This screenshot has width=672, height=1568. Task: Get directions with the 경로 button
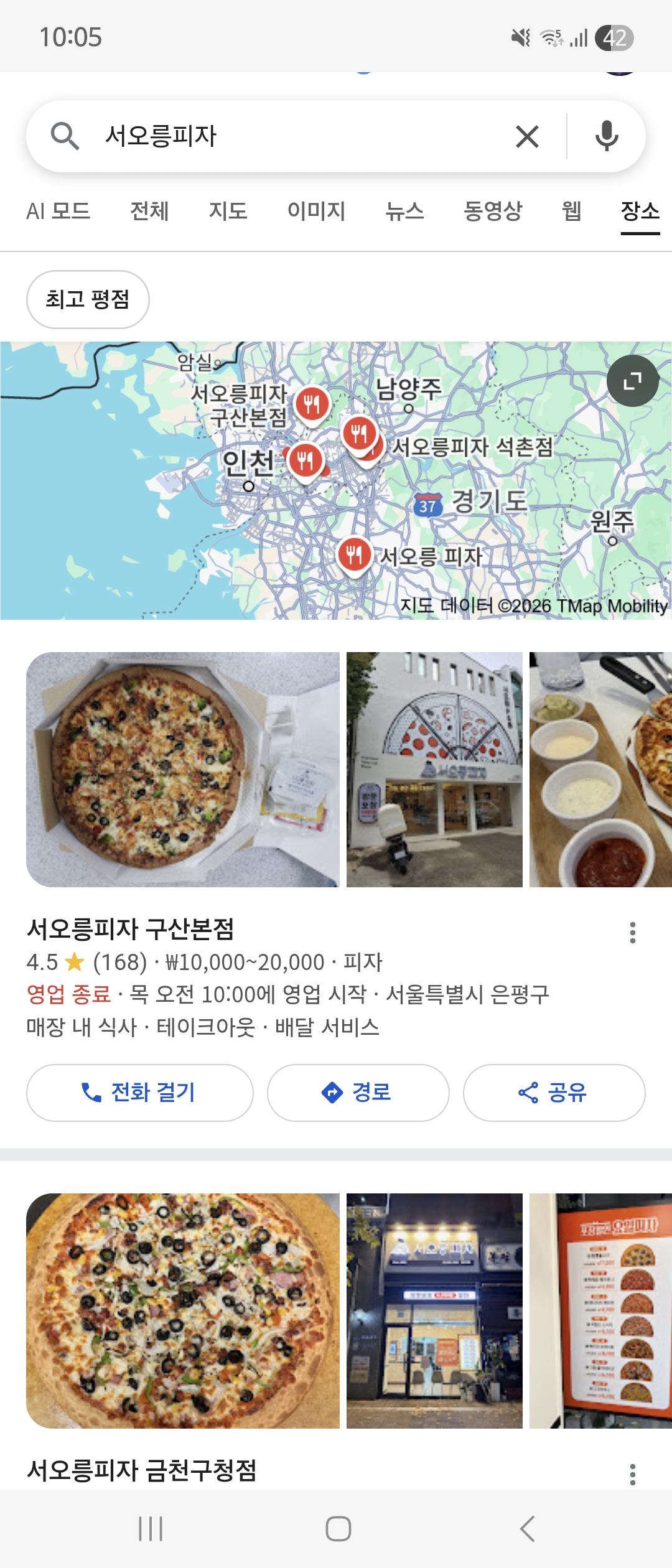click(358, 1093)
